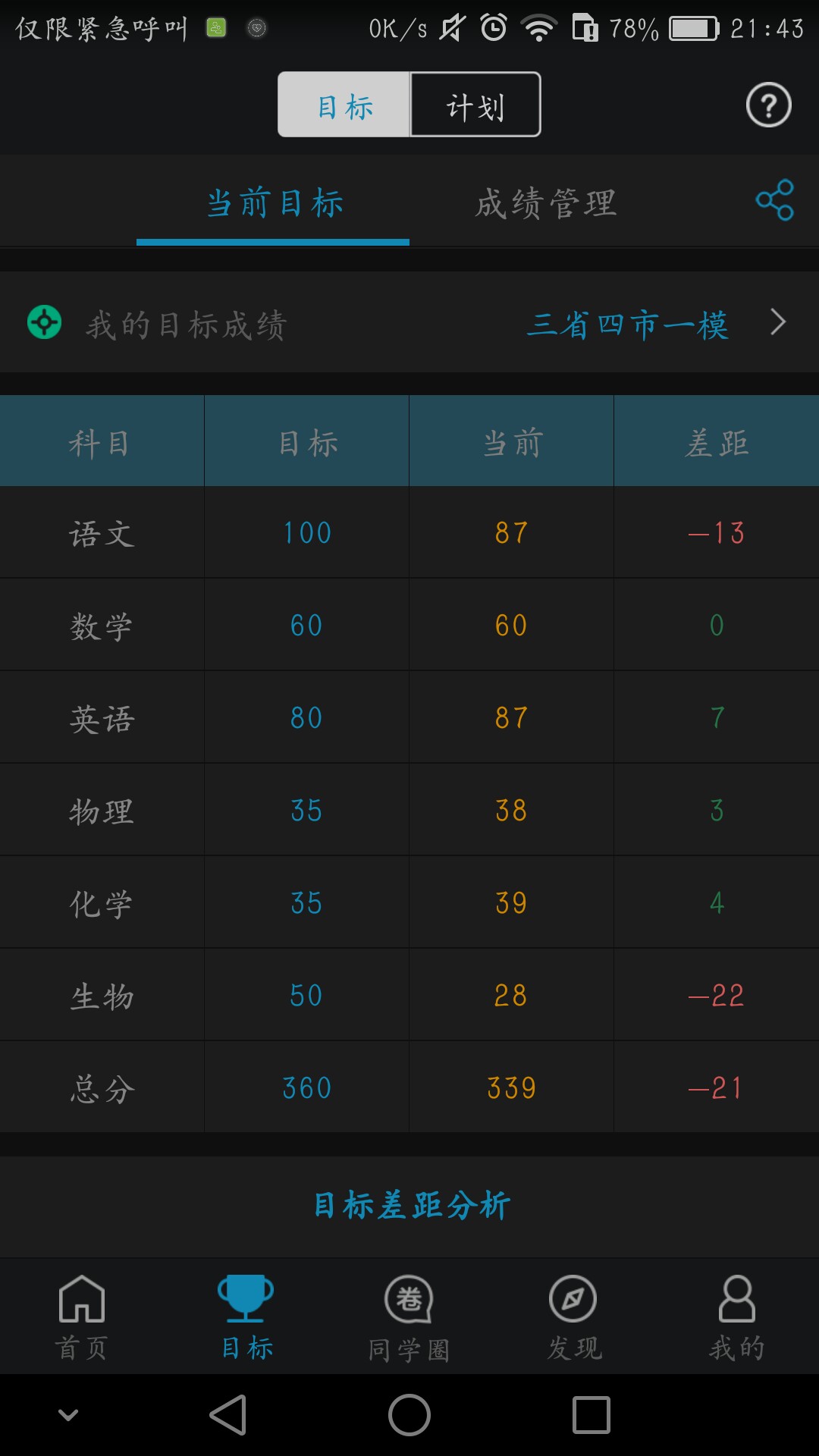Open the 同学圈 tab
Screen dimensions: 819x1456
tap(409, 1316)
